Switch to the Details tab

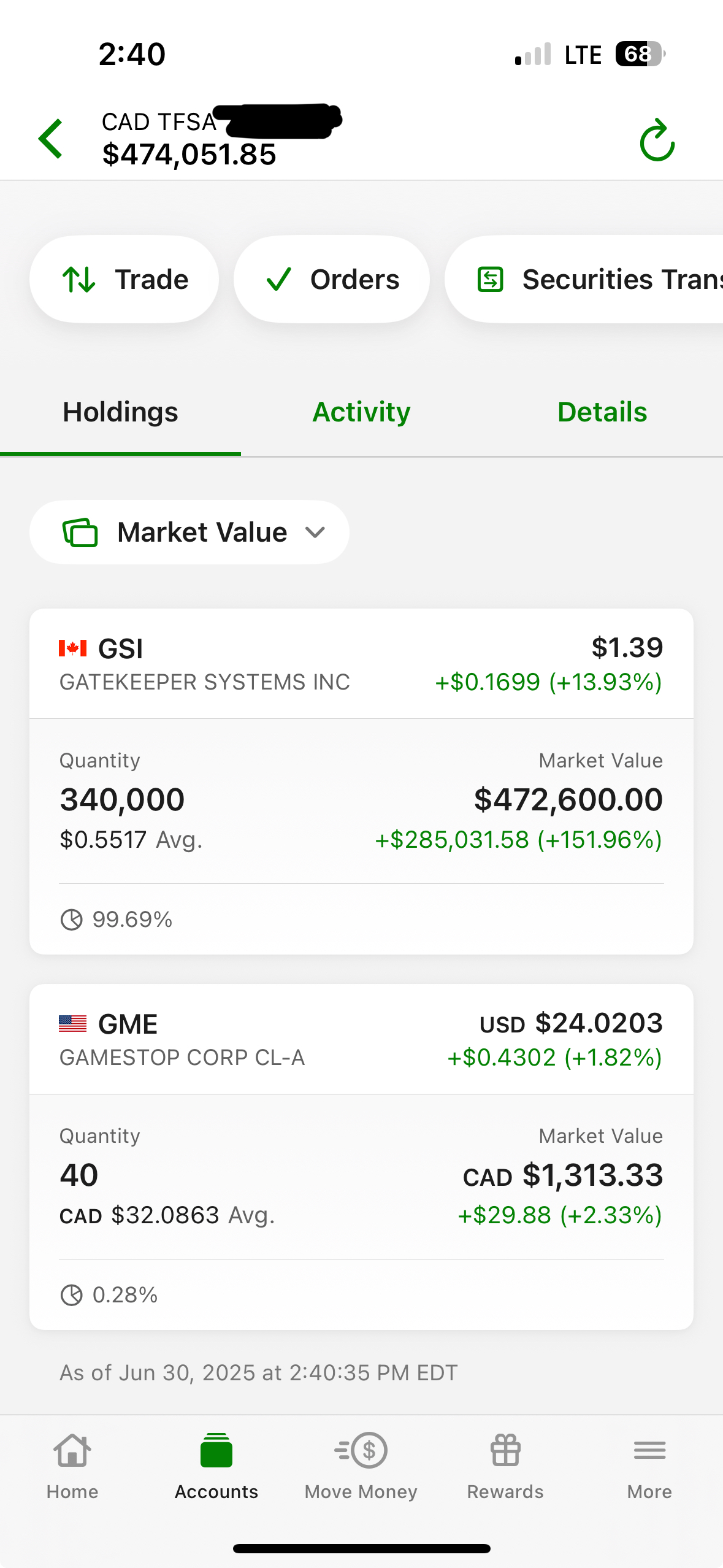click(x=602, y=412)
